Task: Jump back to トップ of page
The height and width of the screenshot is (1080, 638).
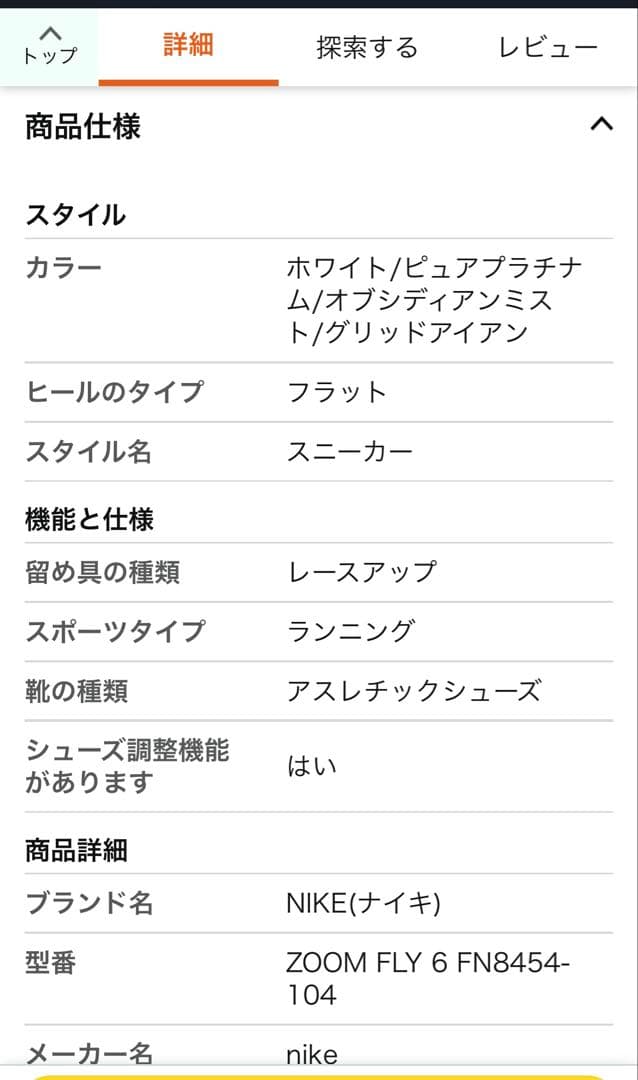Action: (x=49, y=46)
